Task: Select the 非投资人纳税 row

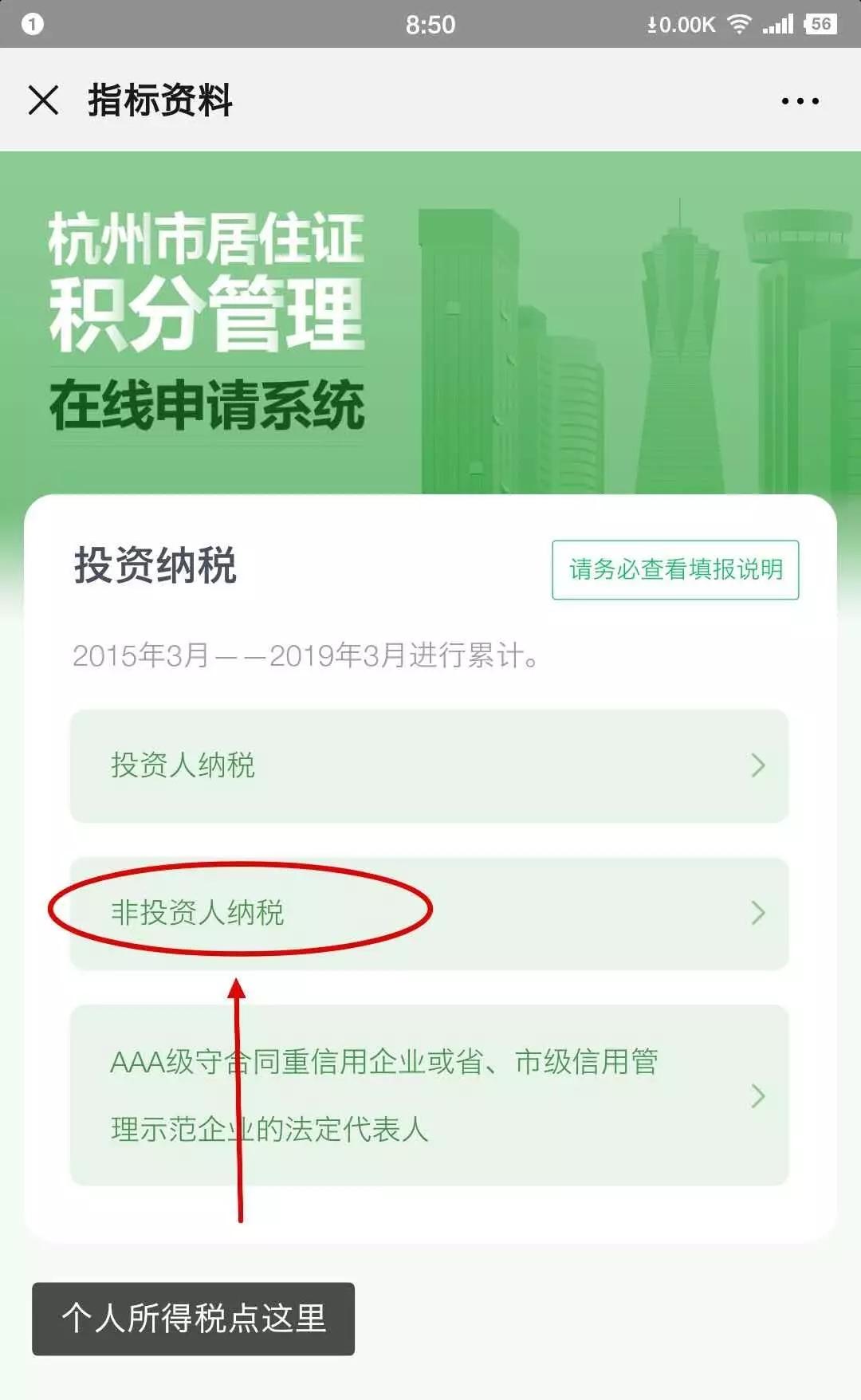Action: pyautogui.click(x=430, y=913)
